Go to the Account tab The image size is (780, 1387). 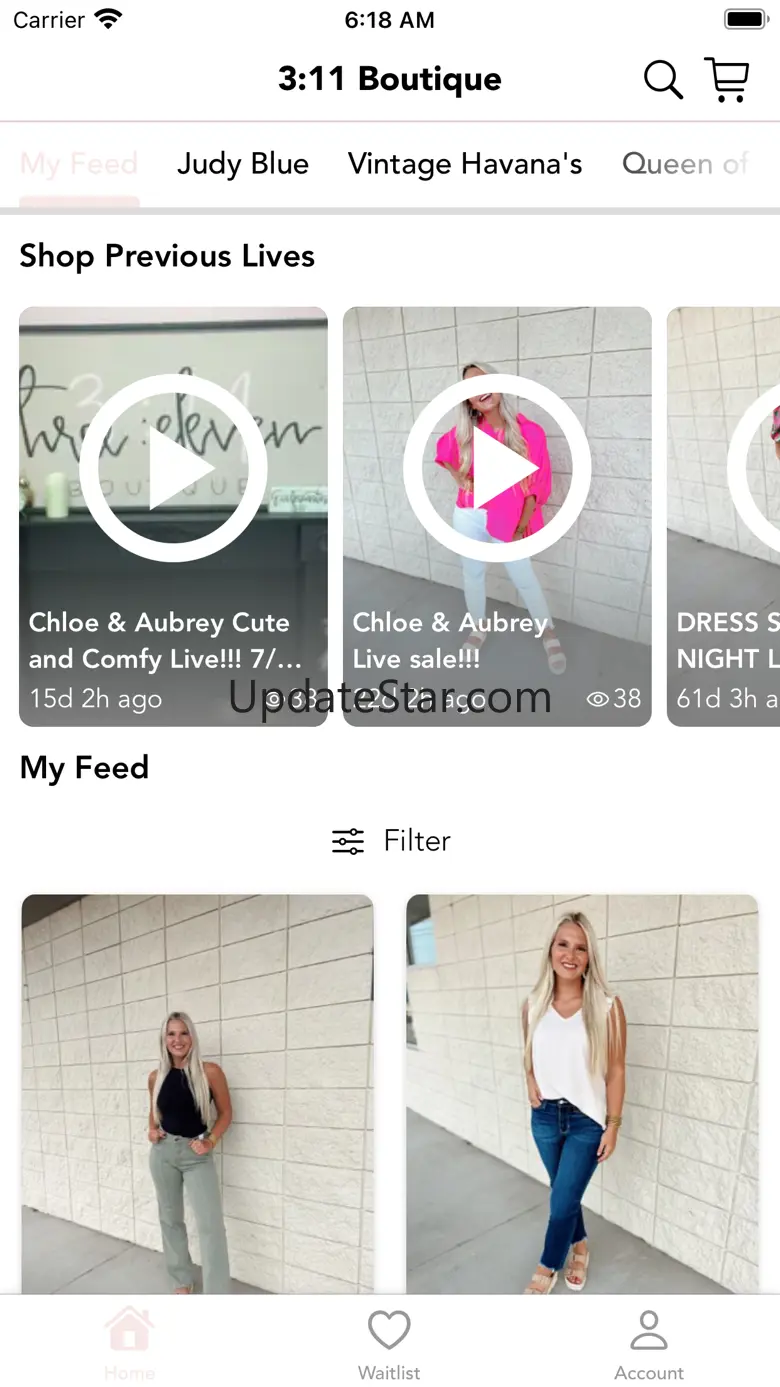pyautogui.click(x=649, y=1345)
